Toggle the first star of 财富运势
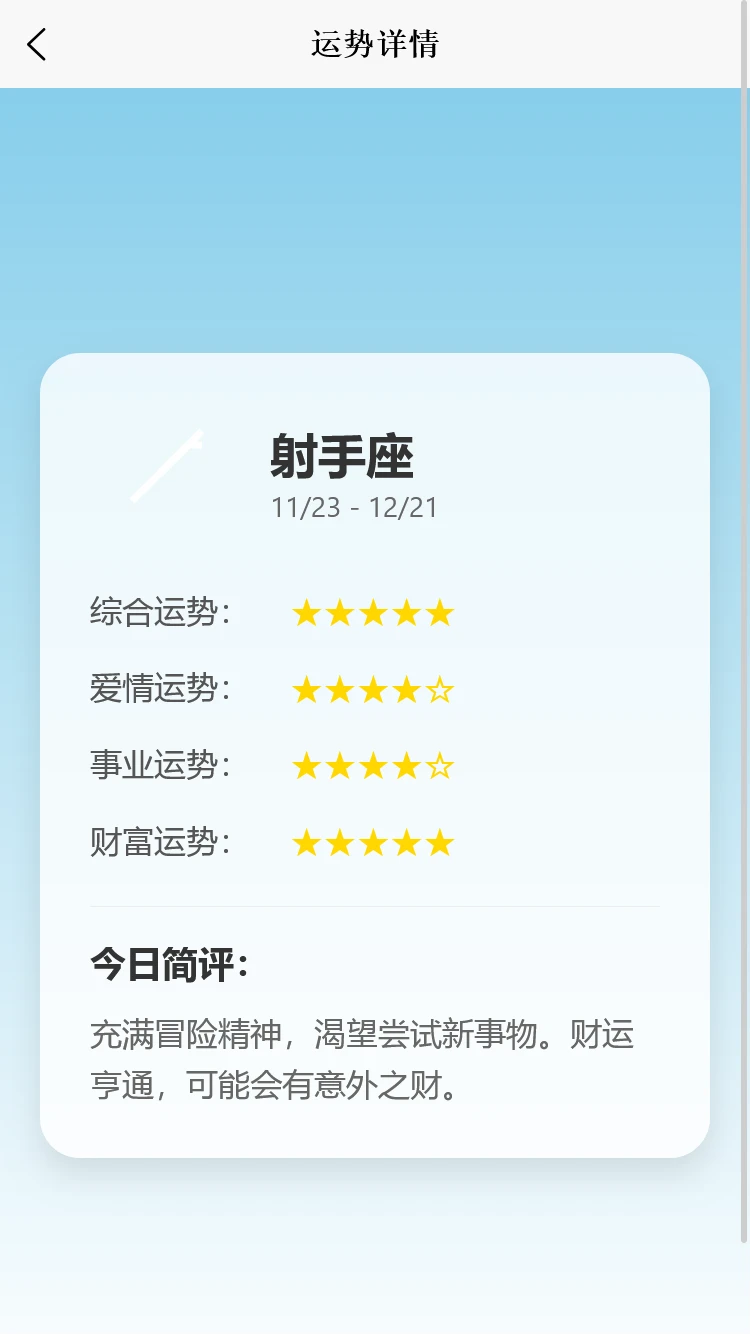752x1336 pixels. click(304, 842)
